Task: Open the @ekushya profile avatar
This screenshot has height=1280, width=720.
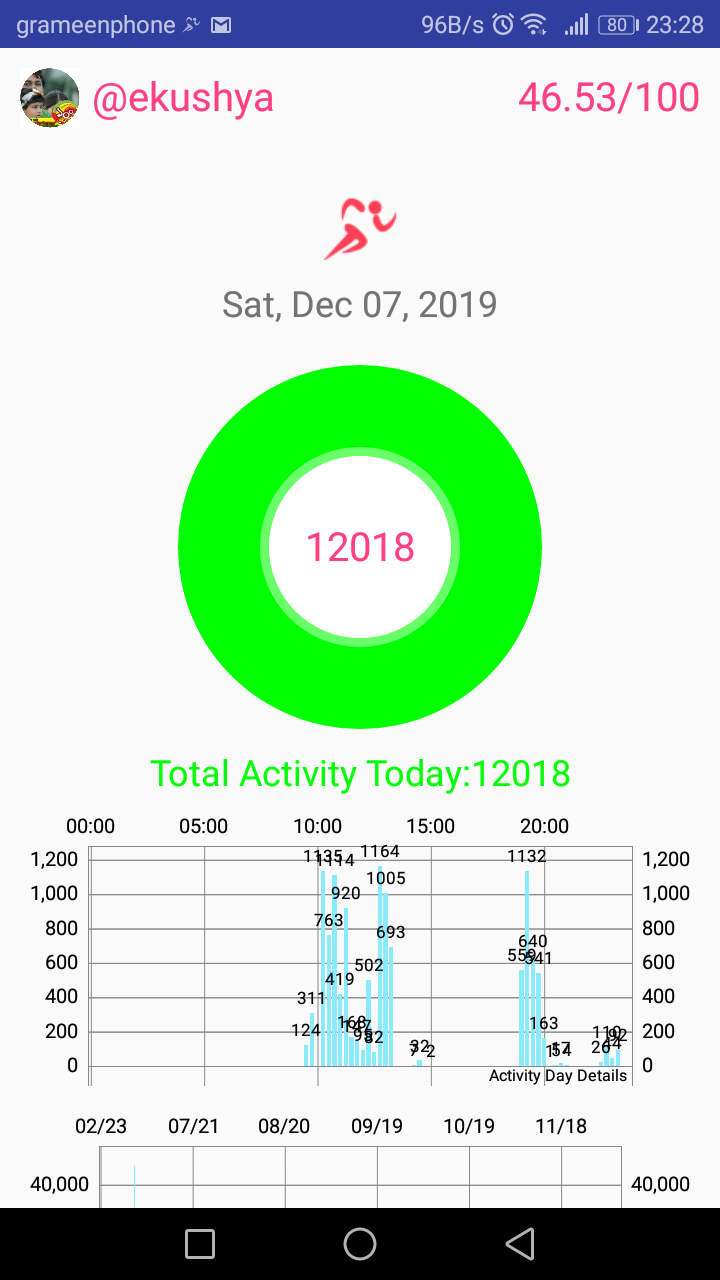Action: click(x=49, y=98)
